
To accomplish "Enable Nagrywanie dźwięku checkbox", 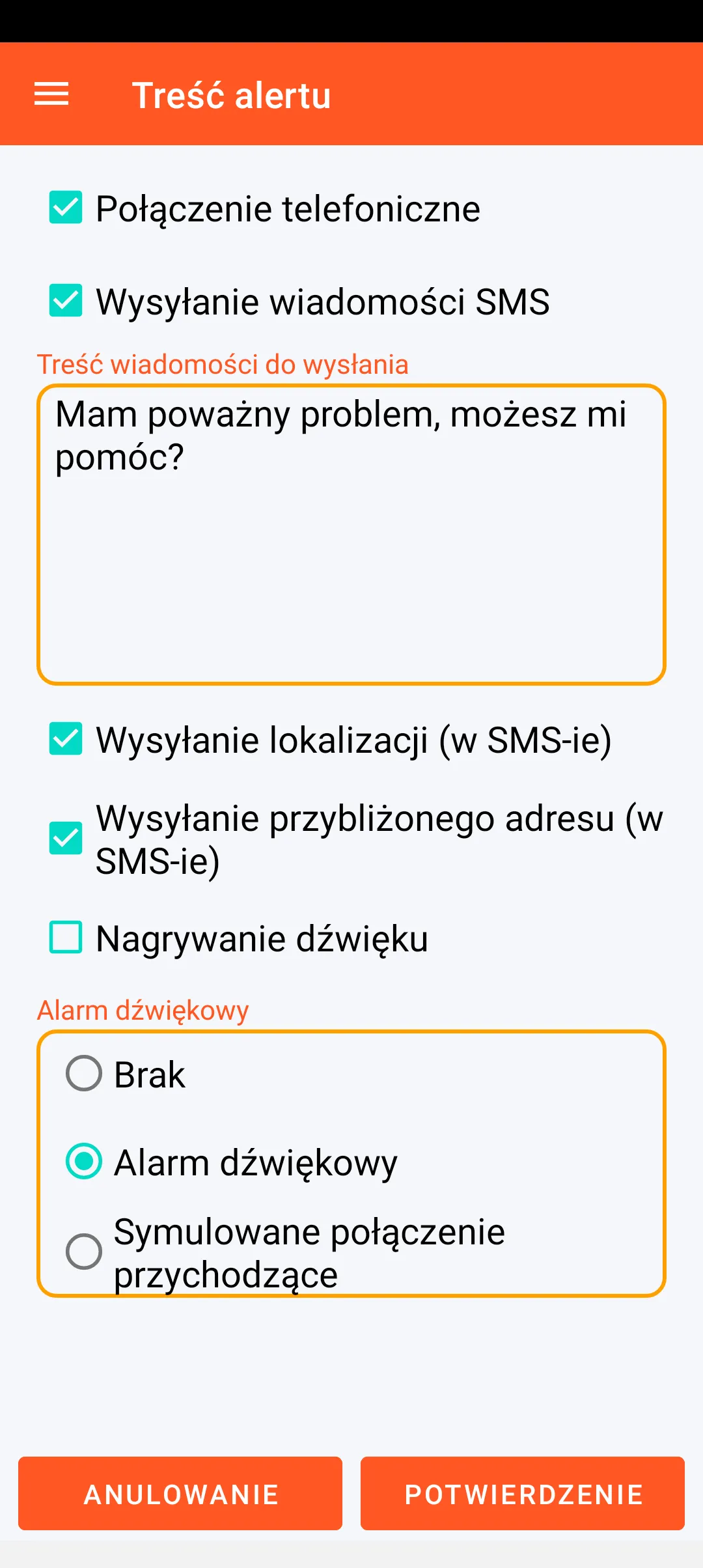I will point(66,938).
